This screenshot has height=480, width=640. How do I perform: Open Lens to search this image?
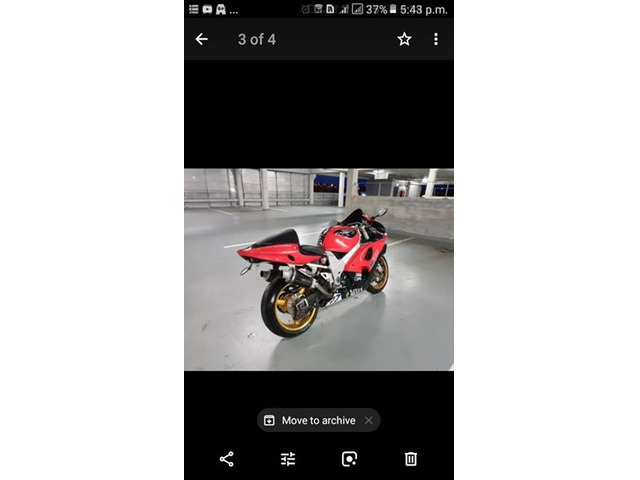tap(349, 459)
